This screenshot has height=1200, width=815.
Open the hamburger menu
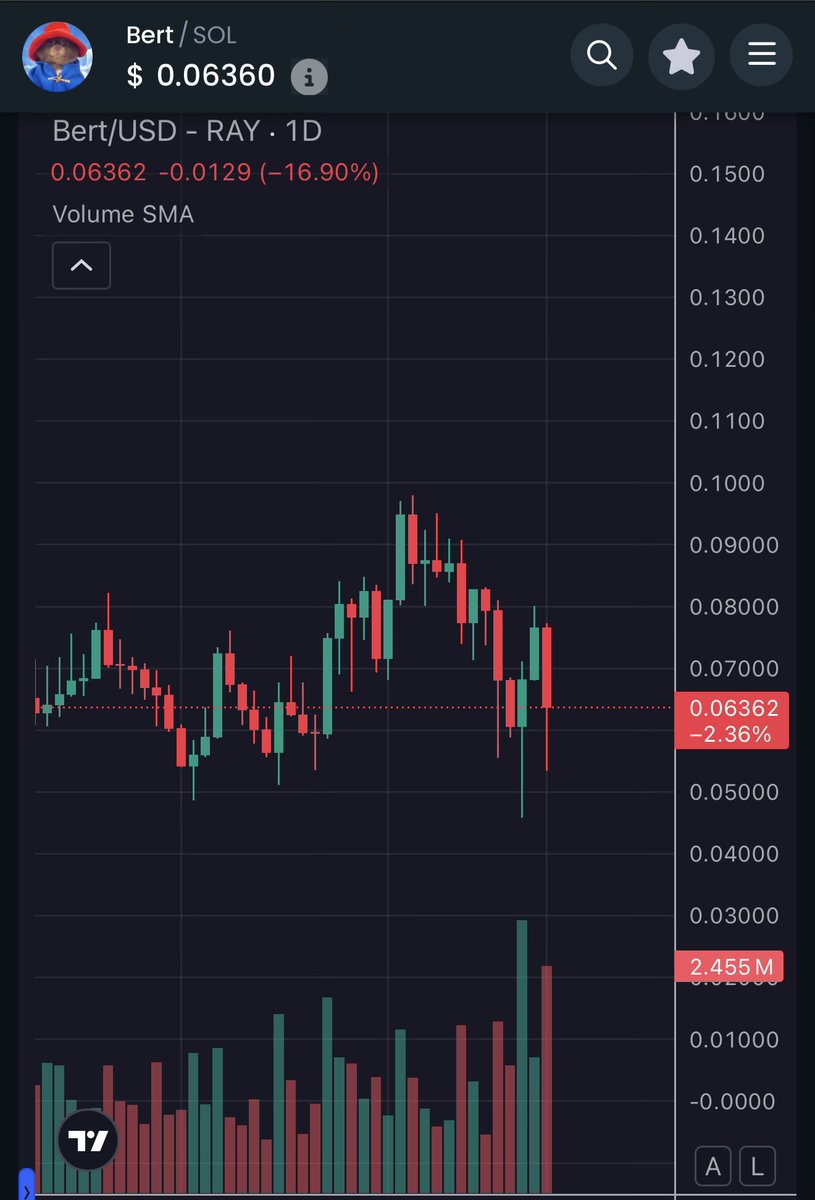coord(761,55)
